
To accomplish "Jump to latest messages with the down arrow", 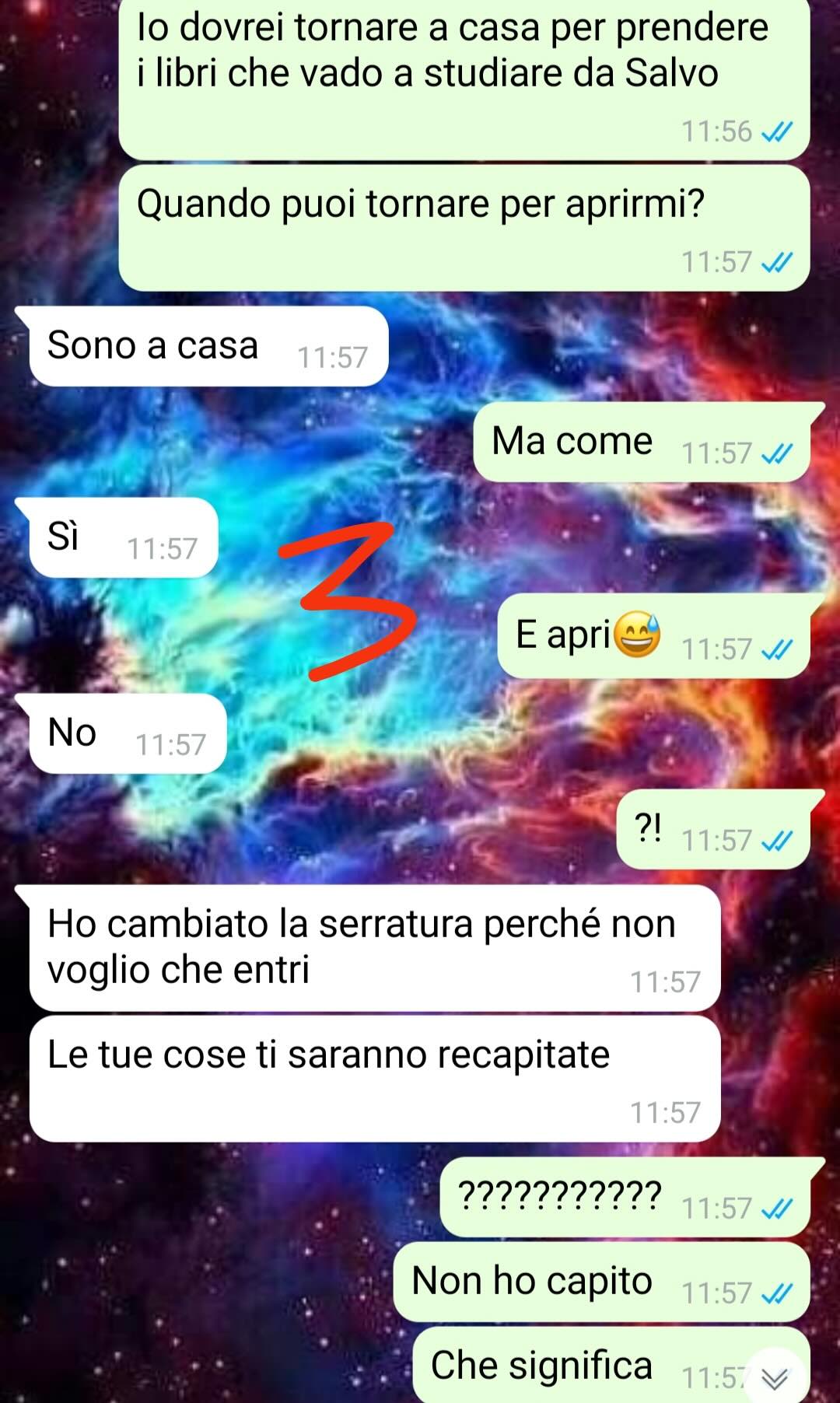I will [775, 1378].
